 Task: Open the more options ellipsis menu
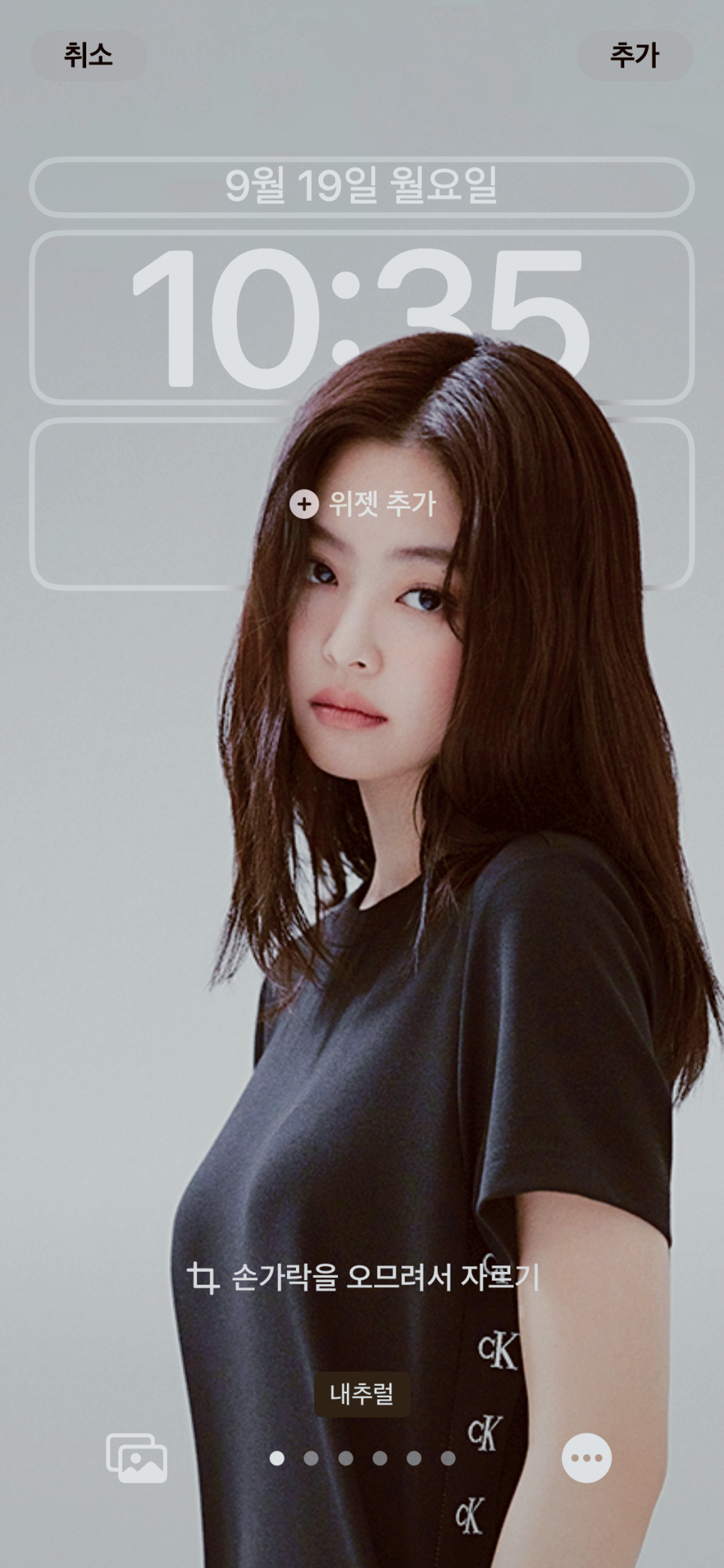pyautogui.click(x=586, y=1458)
